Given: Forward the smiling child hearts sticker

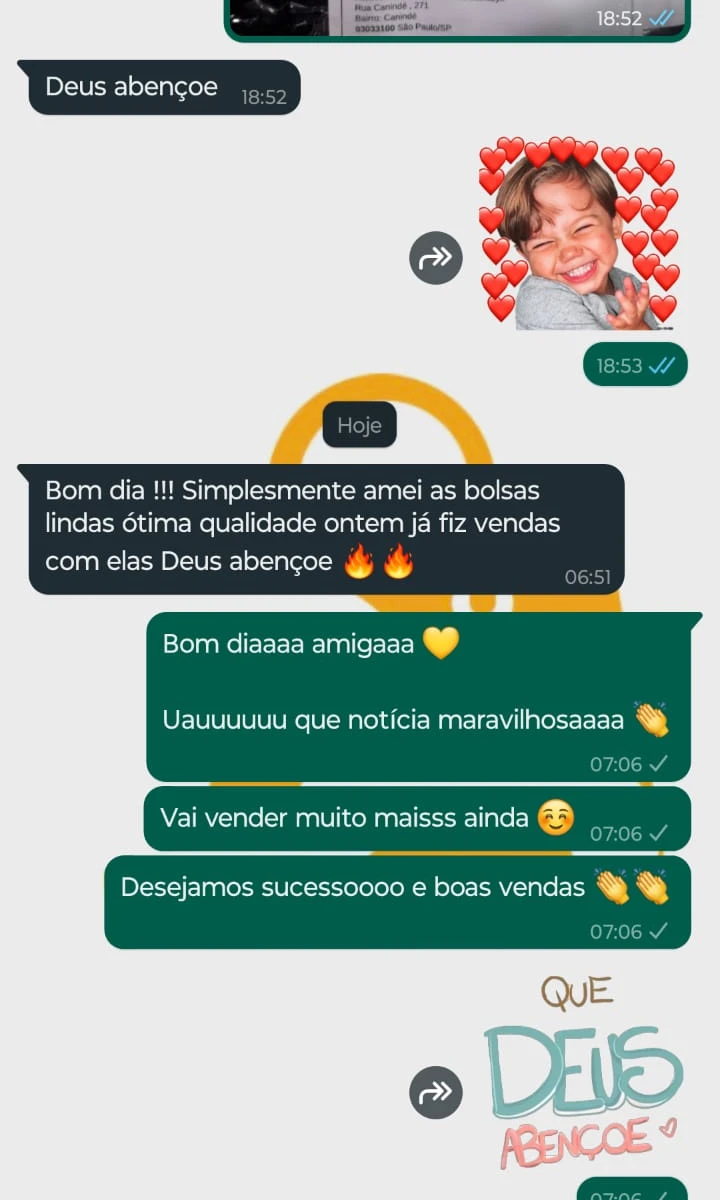Looking at the screenshot, I should tap(436, 258).
